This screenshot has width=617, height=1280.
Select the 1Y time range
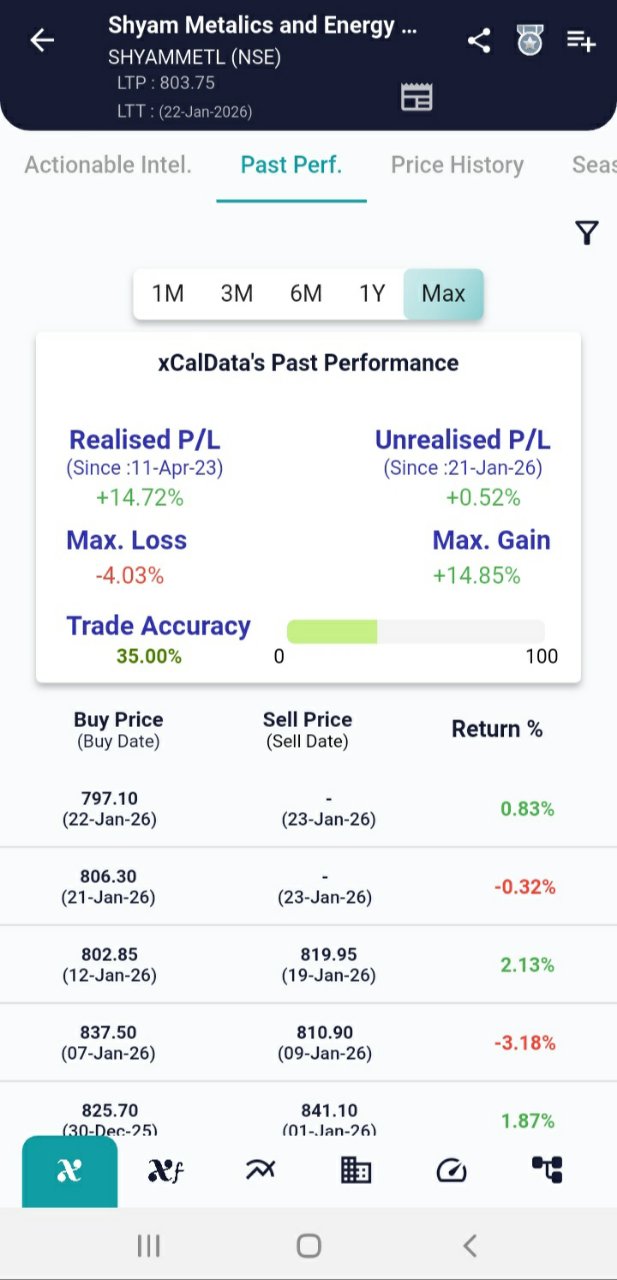372,293
